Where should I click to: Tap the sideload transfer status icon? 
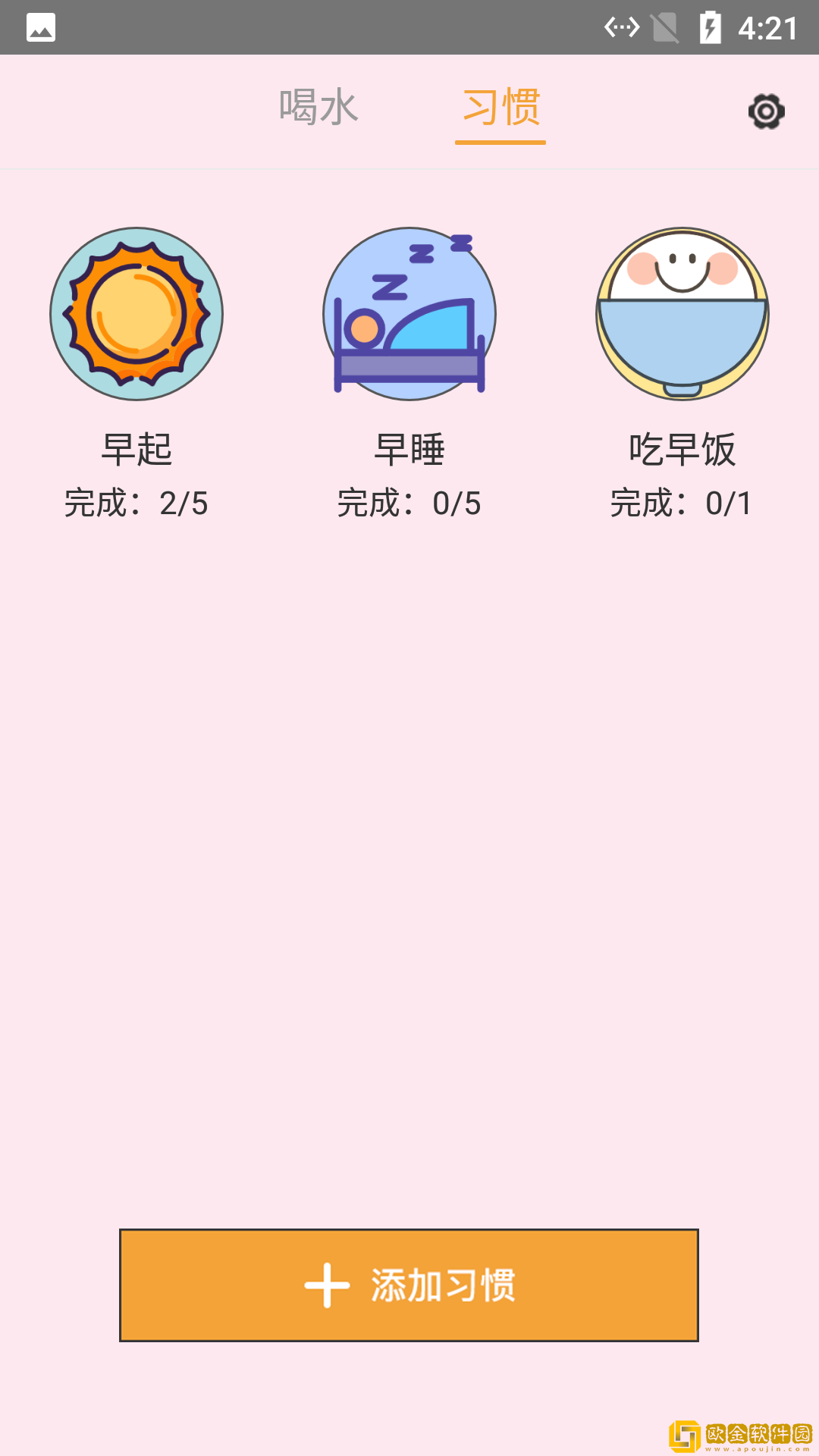(622, 27)
